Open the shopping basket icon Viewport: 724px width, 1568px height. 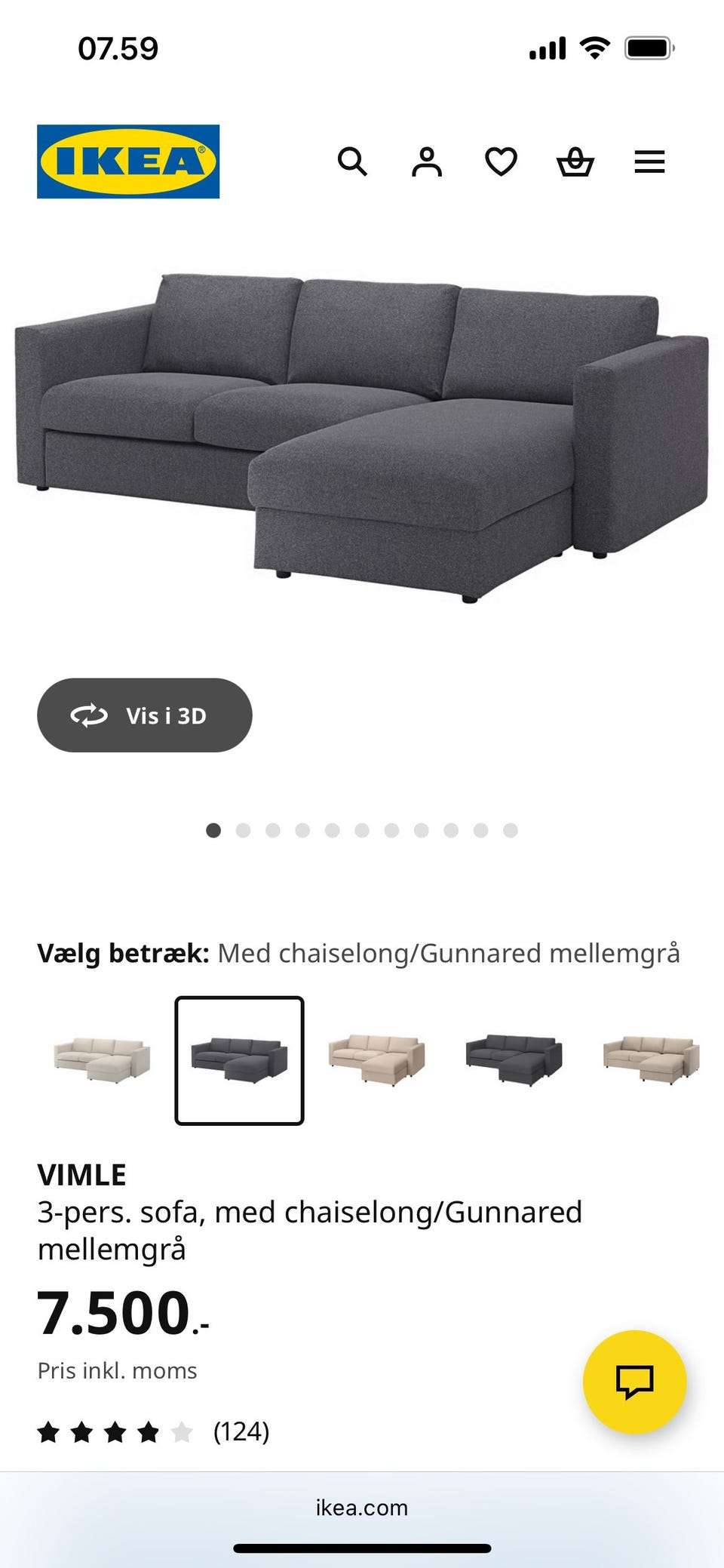click(x=575, y=162)
